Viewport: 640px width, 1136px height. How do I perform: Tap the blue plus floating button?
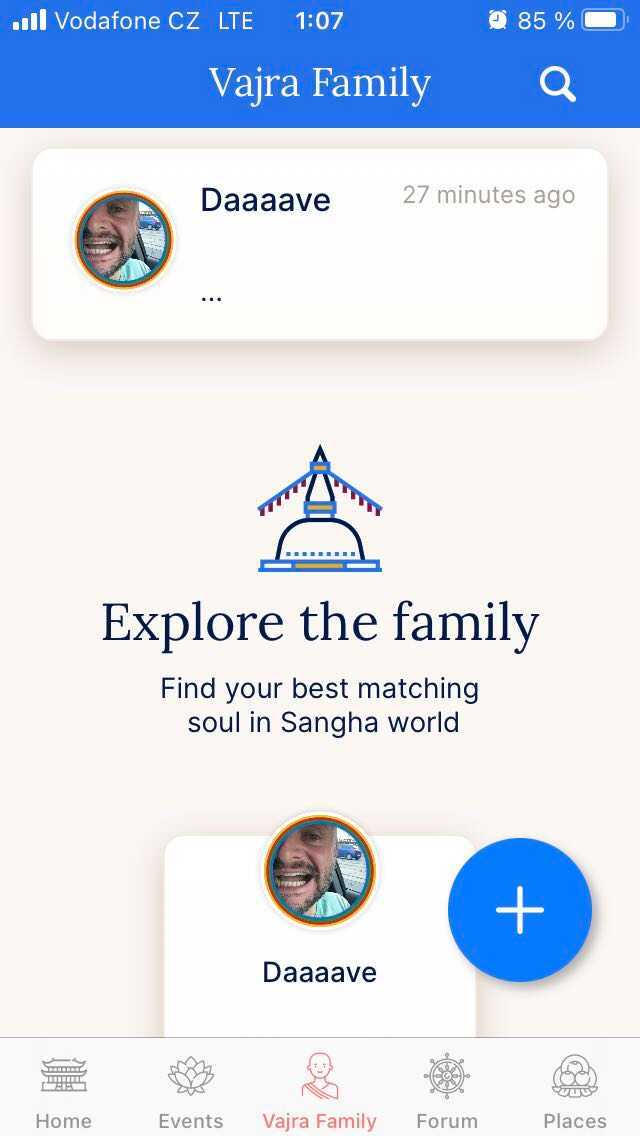coord(520,910)
